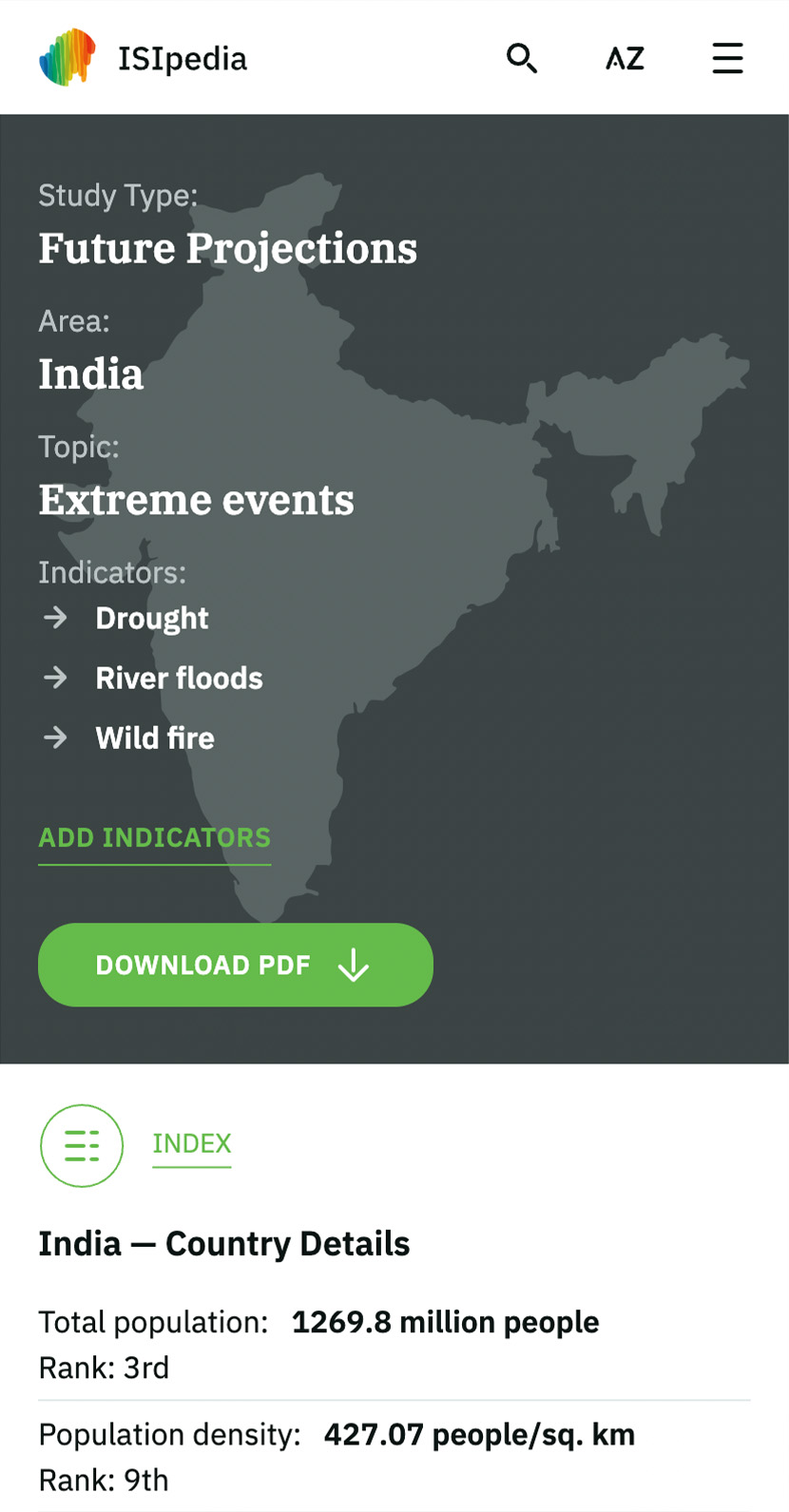Open the hamburger menu
This screenshot has width=789, height=1512.
727,58
